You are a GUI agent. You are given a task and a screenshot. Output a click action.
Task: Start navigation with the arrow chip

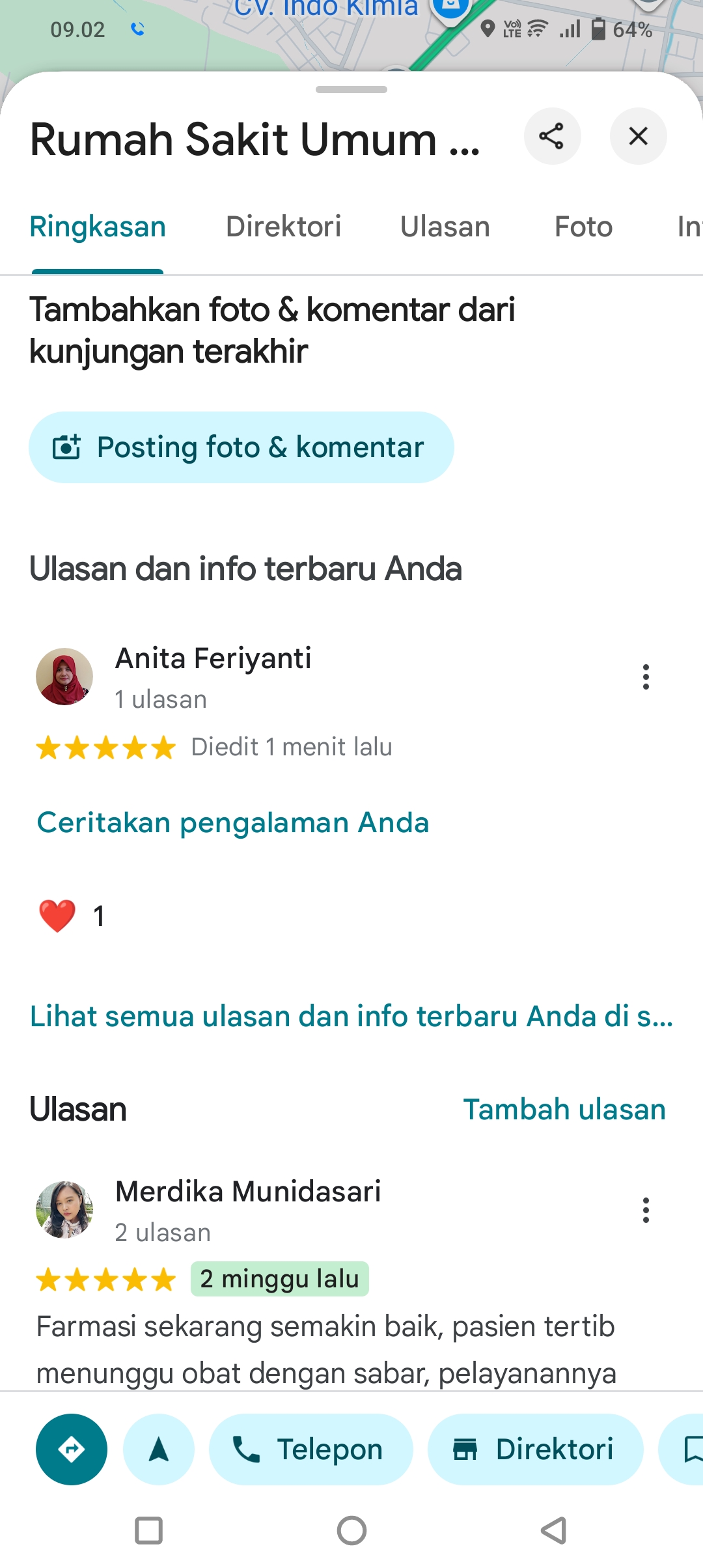[x=159, y=1449]
